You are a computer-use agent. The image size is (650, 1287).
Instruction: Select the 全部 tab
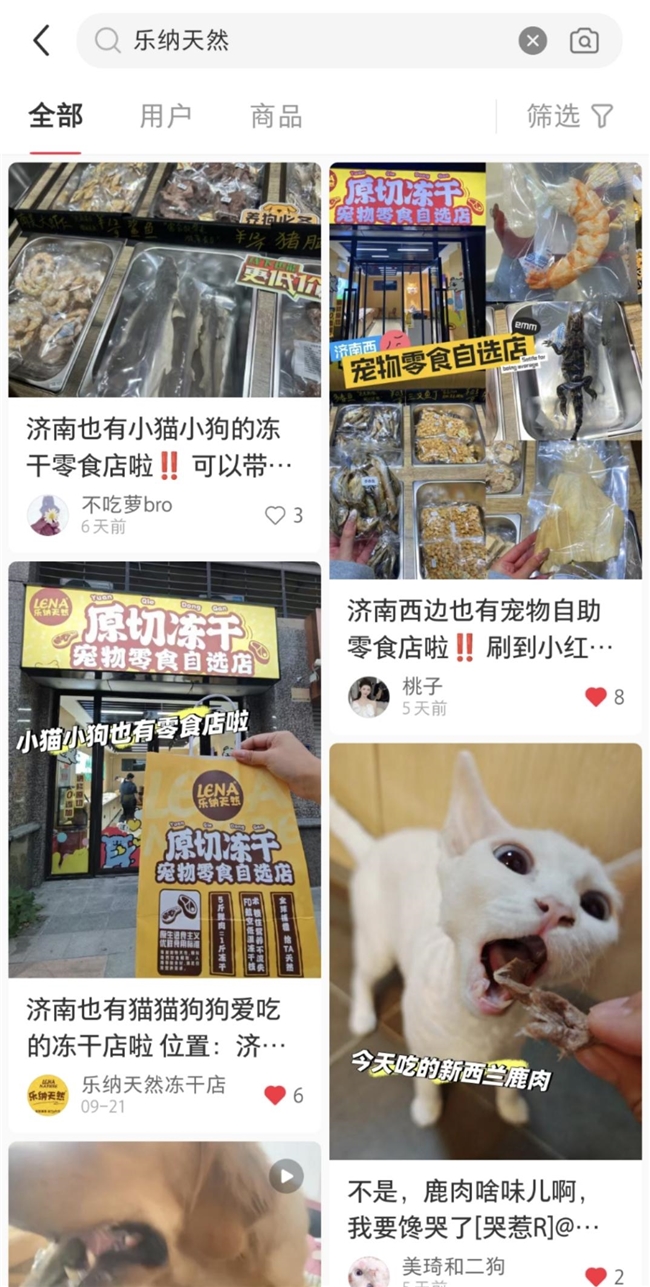coord(55,116)
